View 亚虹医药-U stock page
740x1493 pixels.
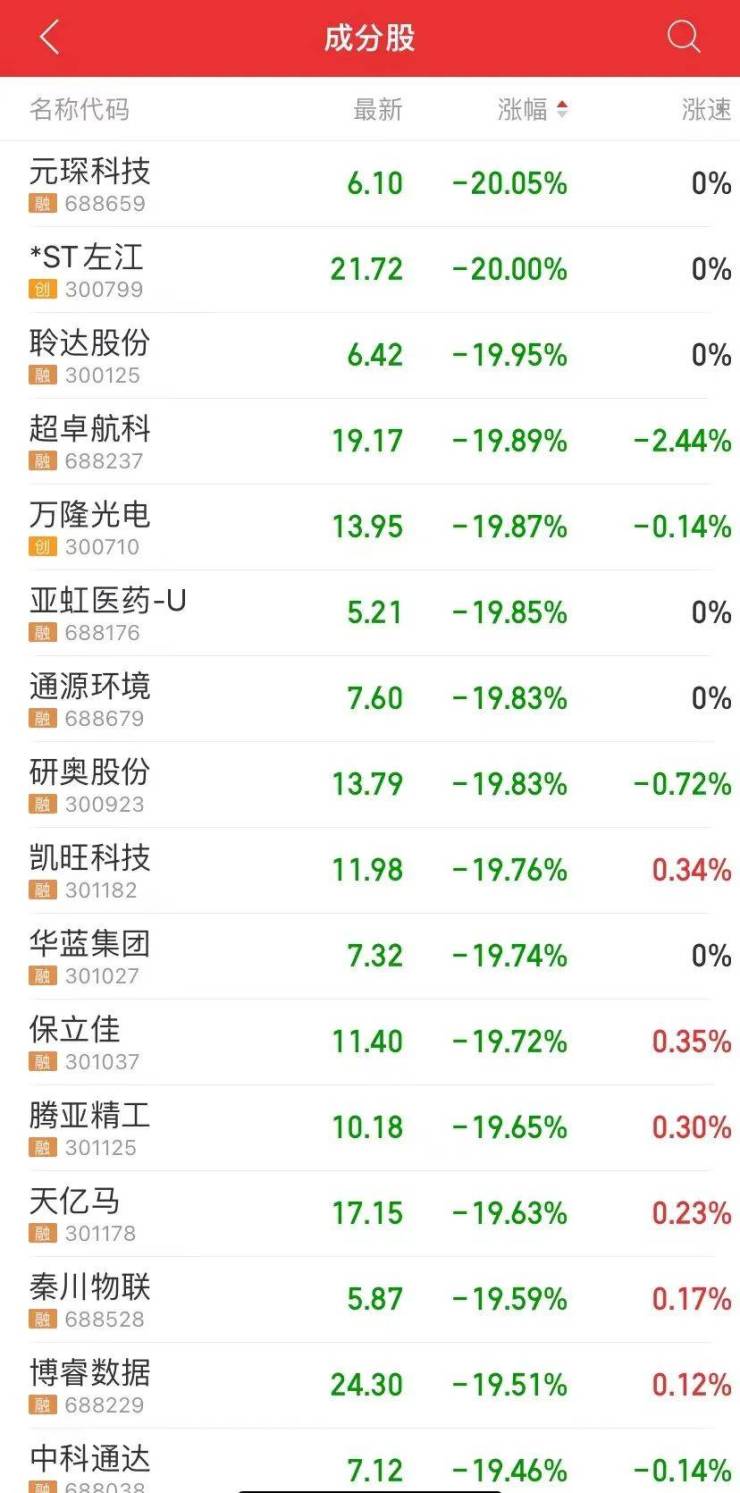[x=108, y=613]
